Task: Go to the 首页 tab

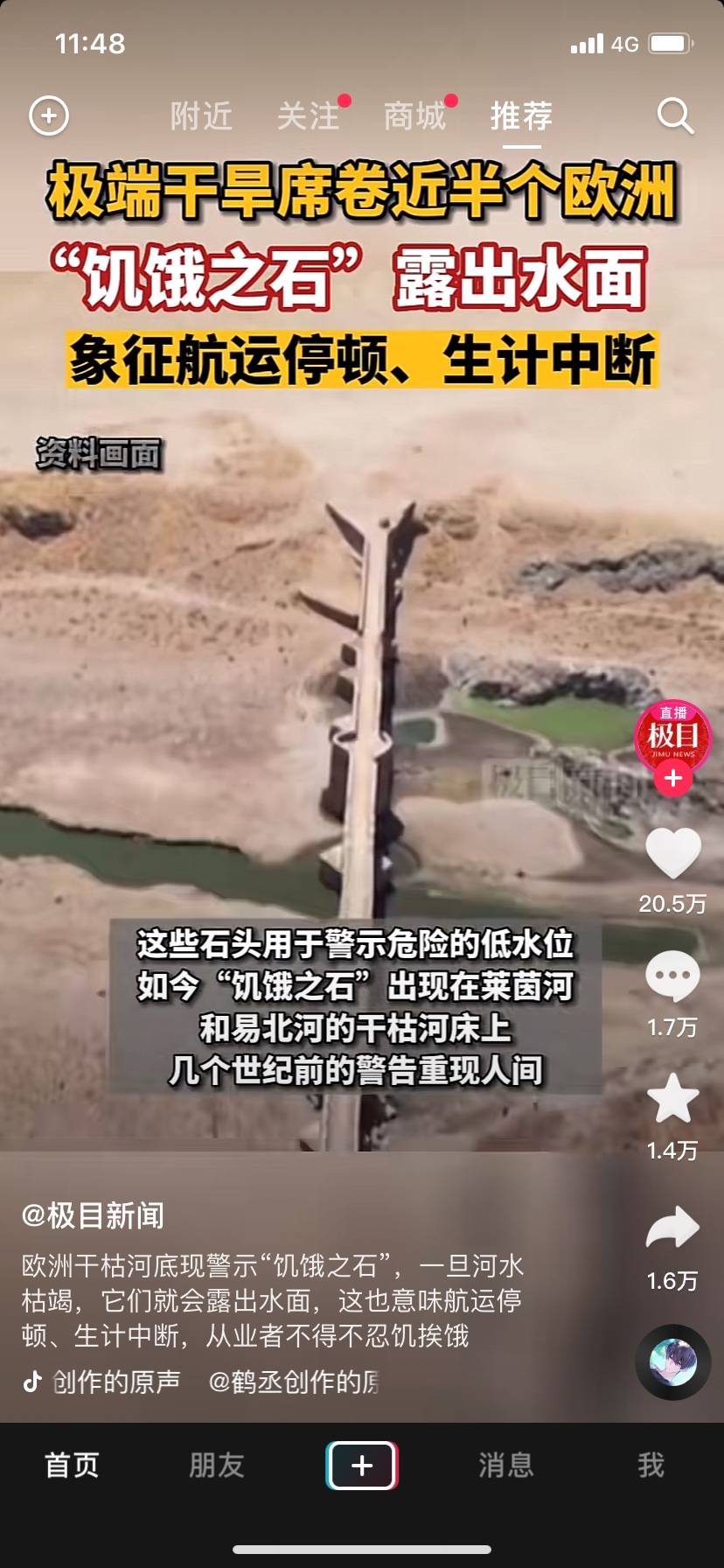Action: tap(72, 1465)
